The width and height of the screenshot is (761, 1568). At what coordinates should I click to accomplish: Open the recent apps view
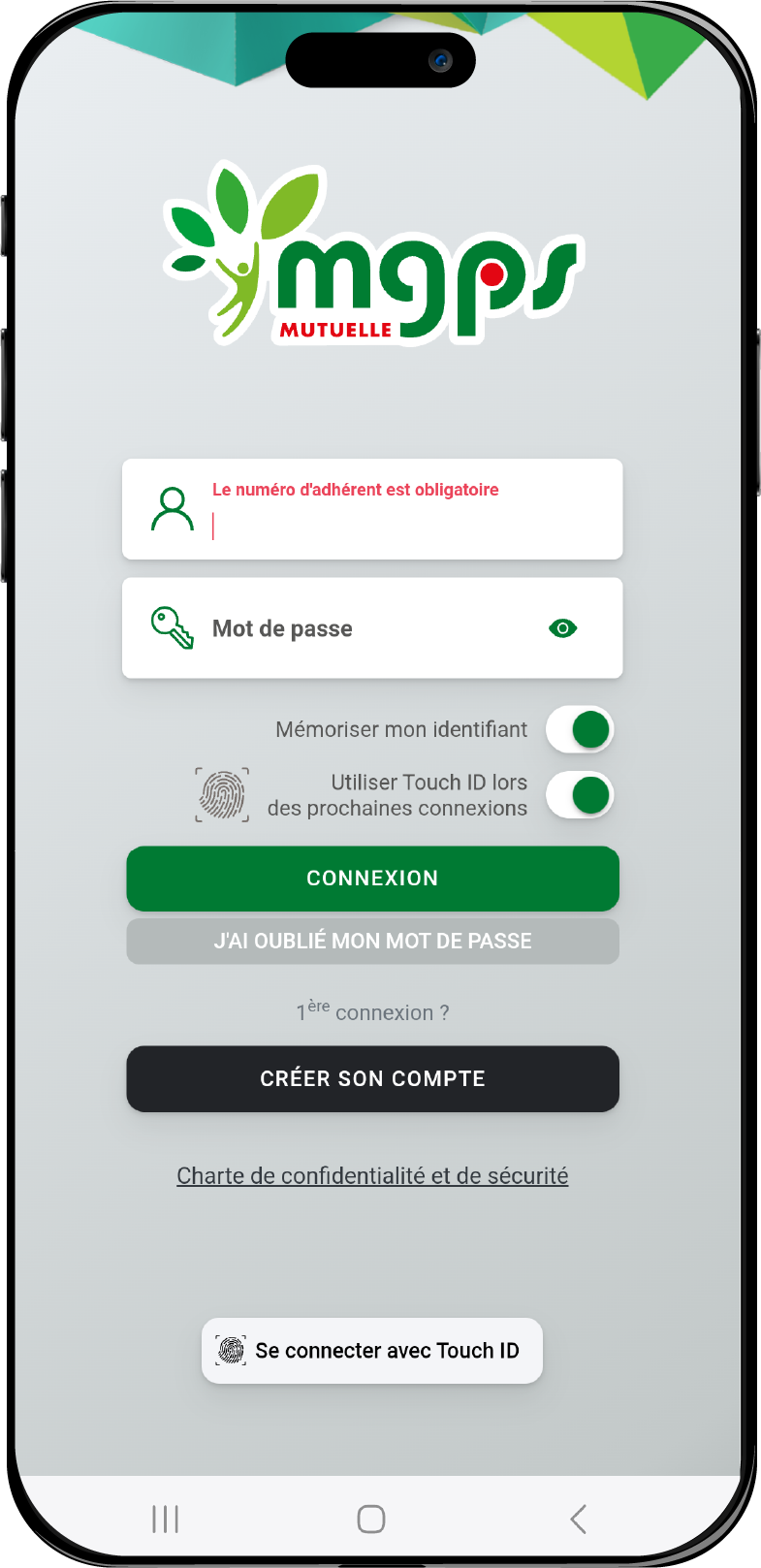coord(166,1519)
